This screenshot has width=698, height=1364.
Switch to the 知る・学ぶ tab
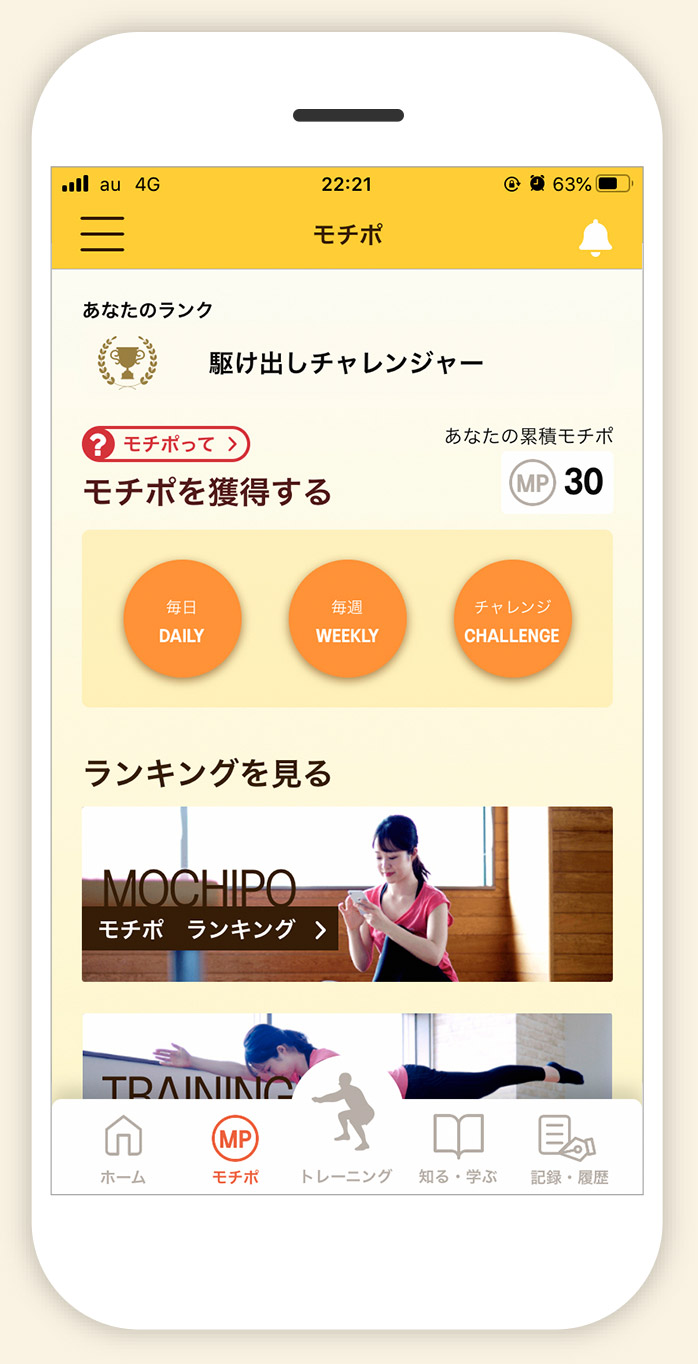coord(458,1150)
